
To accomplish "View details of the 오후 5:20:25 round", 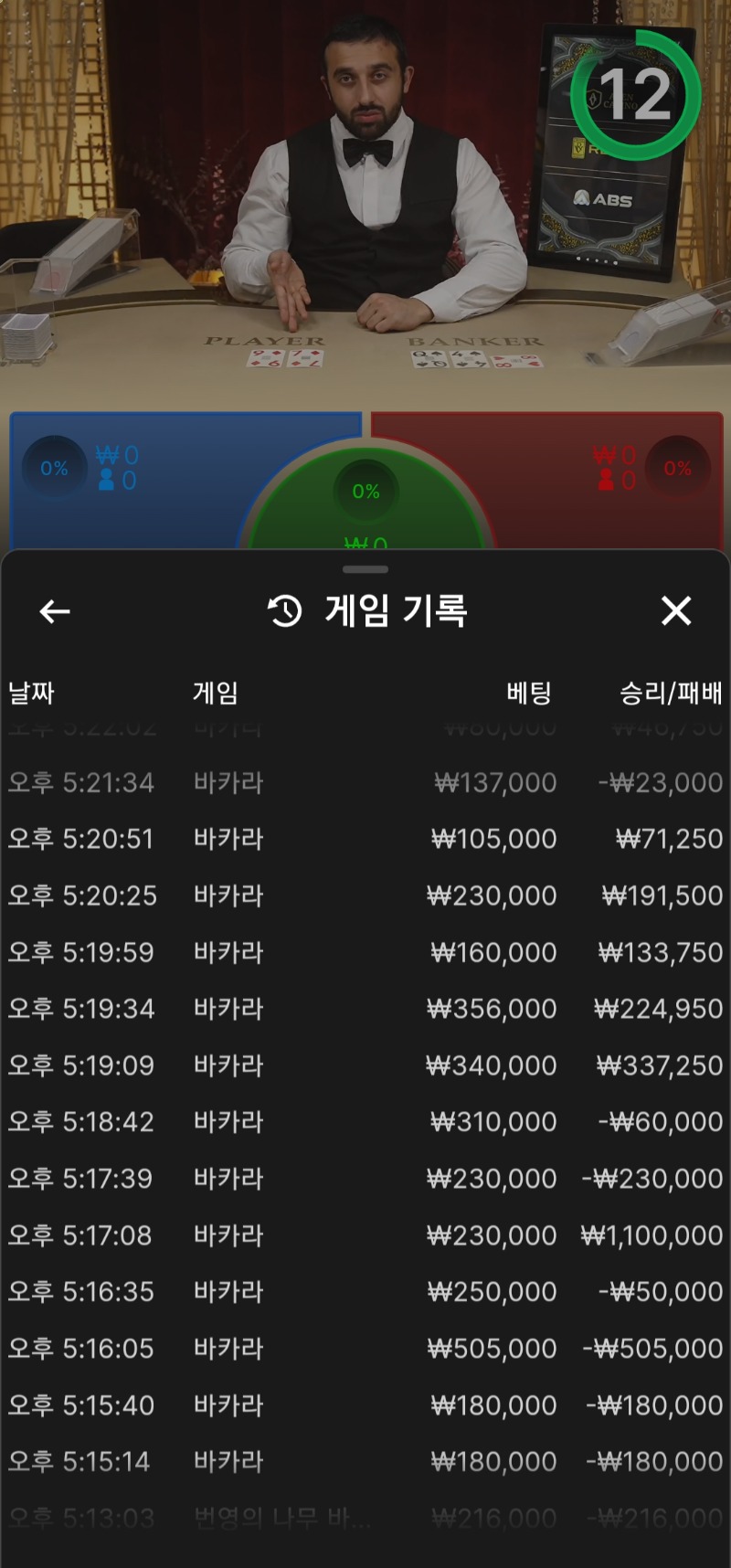I will tap(365, 895).
